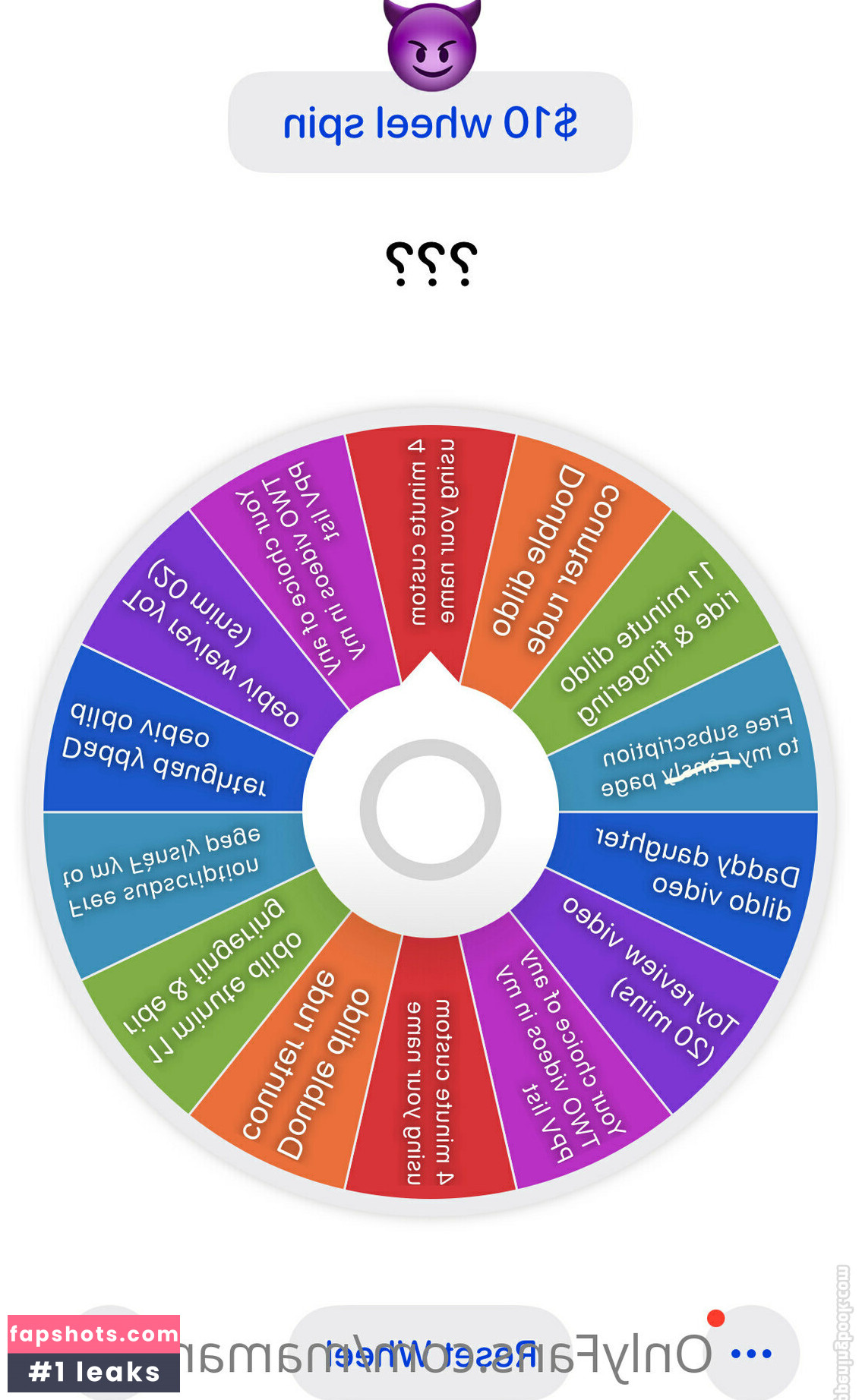Spin the wheel using the center button
862x1400 pixels.
[431, 809]
